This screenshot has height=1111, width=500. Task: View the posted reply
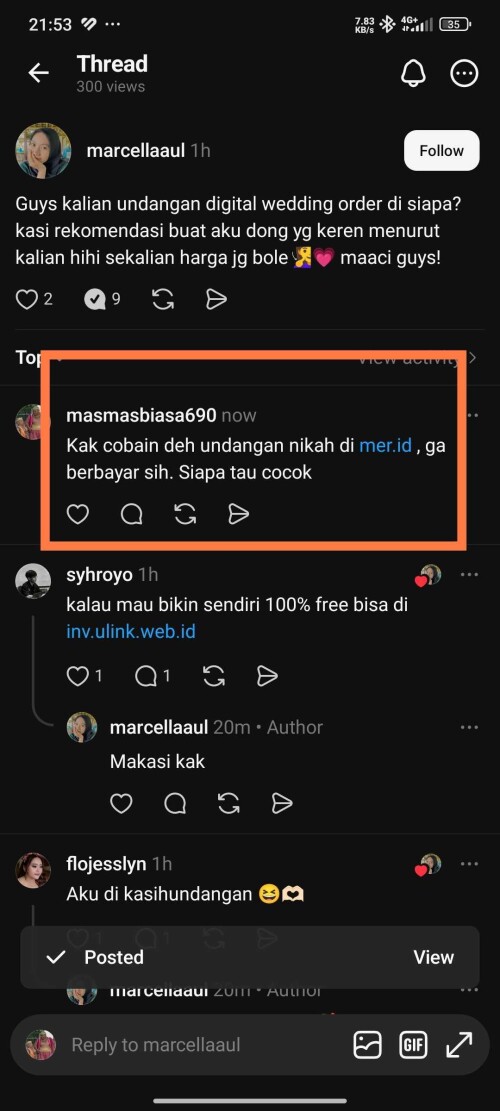coord(433,957)
